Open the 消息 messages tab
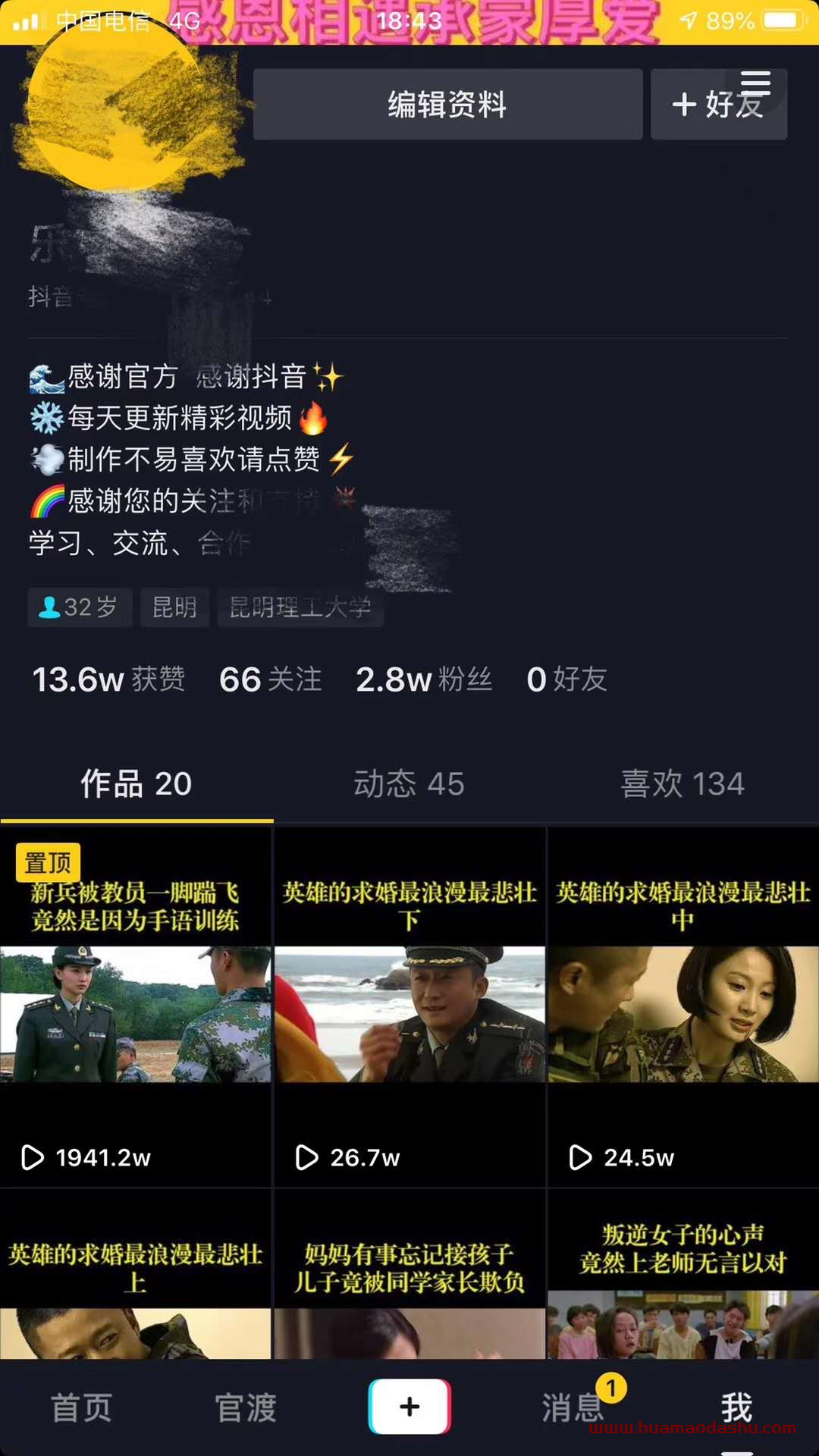819x1456 pixels. point(573,1408)
